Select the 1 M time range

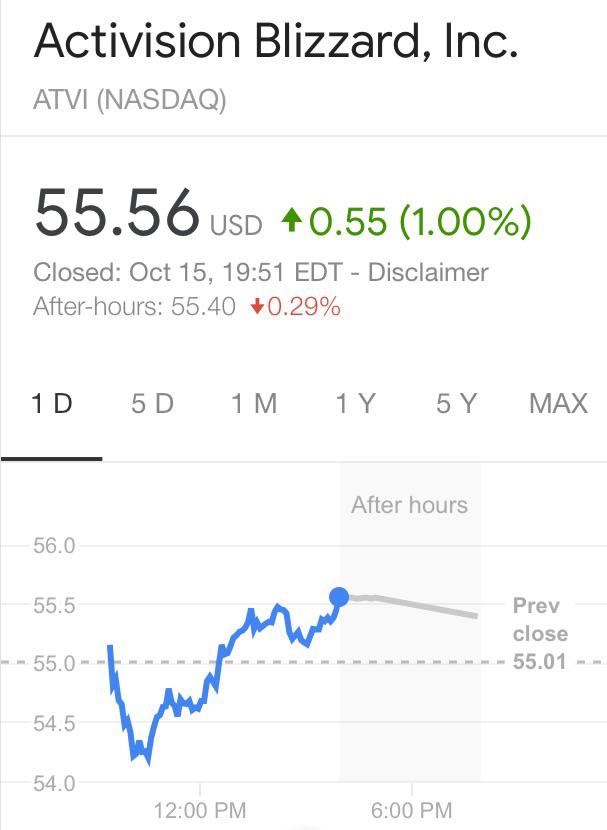pyautogui.click(x=254, y=404)
